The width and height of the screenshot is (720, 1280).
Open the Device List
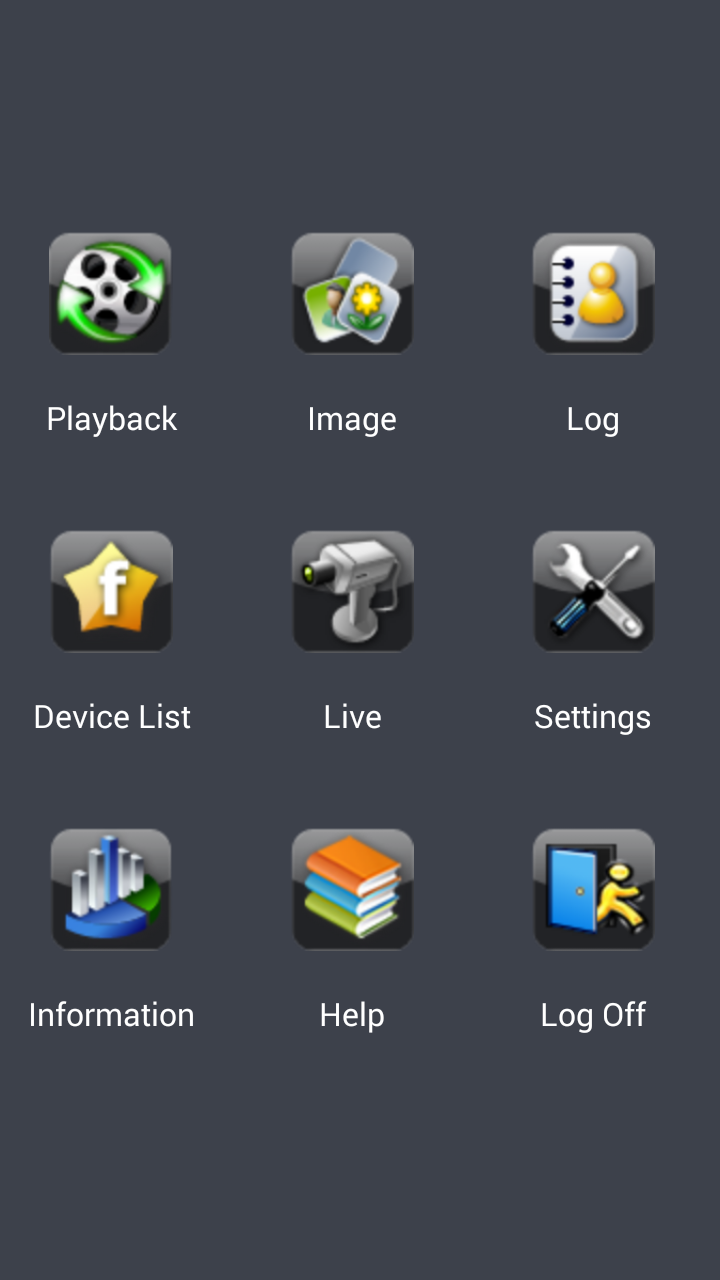pos(111,591)
